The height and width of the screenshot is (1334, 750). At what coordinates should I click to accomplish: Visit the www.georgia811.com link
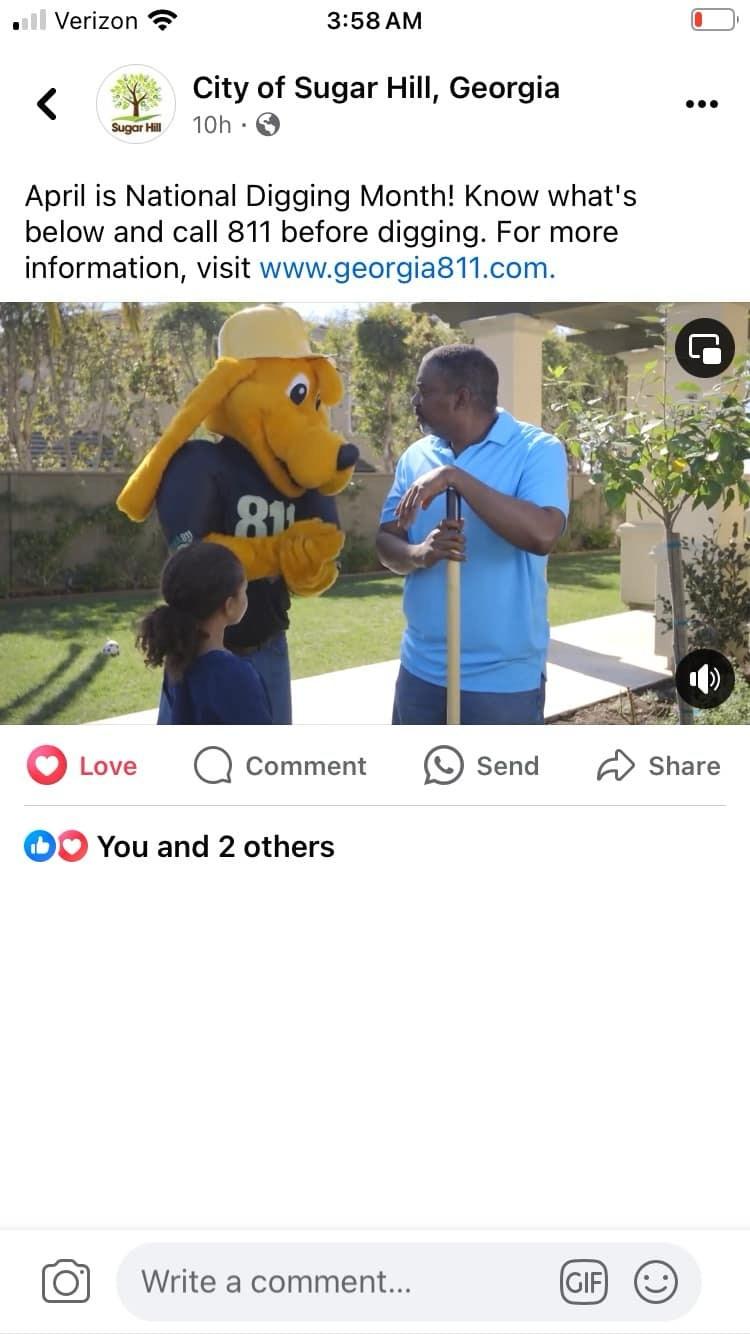[x=406, y=268]
